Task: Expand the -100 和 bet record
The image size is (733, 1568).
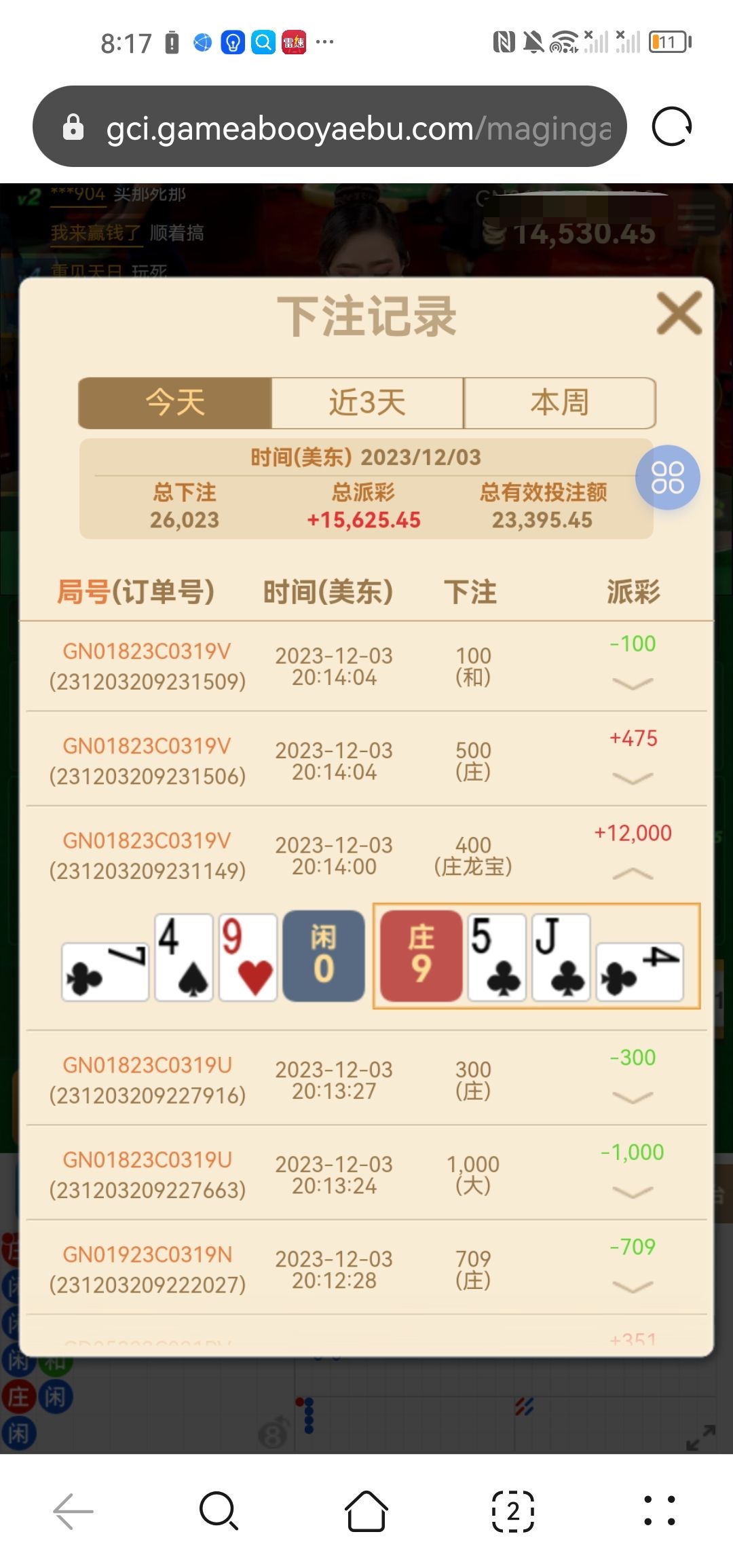Action: [x=633, y=683]
